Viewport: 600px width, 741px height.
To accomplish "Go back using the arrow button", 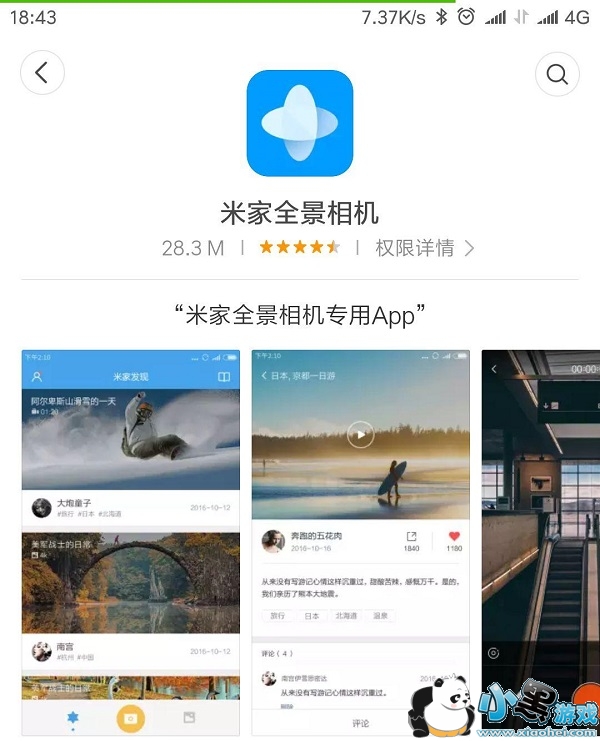I will click(42, 73).
